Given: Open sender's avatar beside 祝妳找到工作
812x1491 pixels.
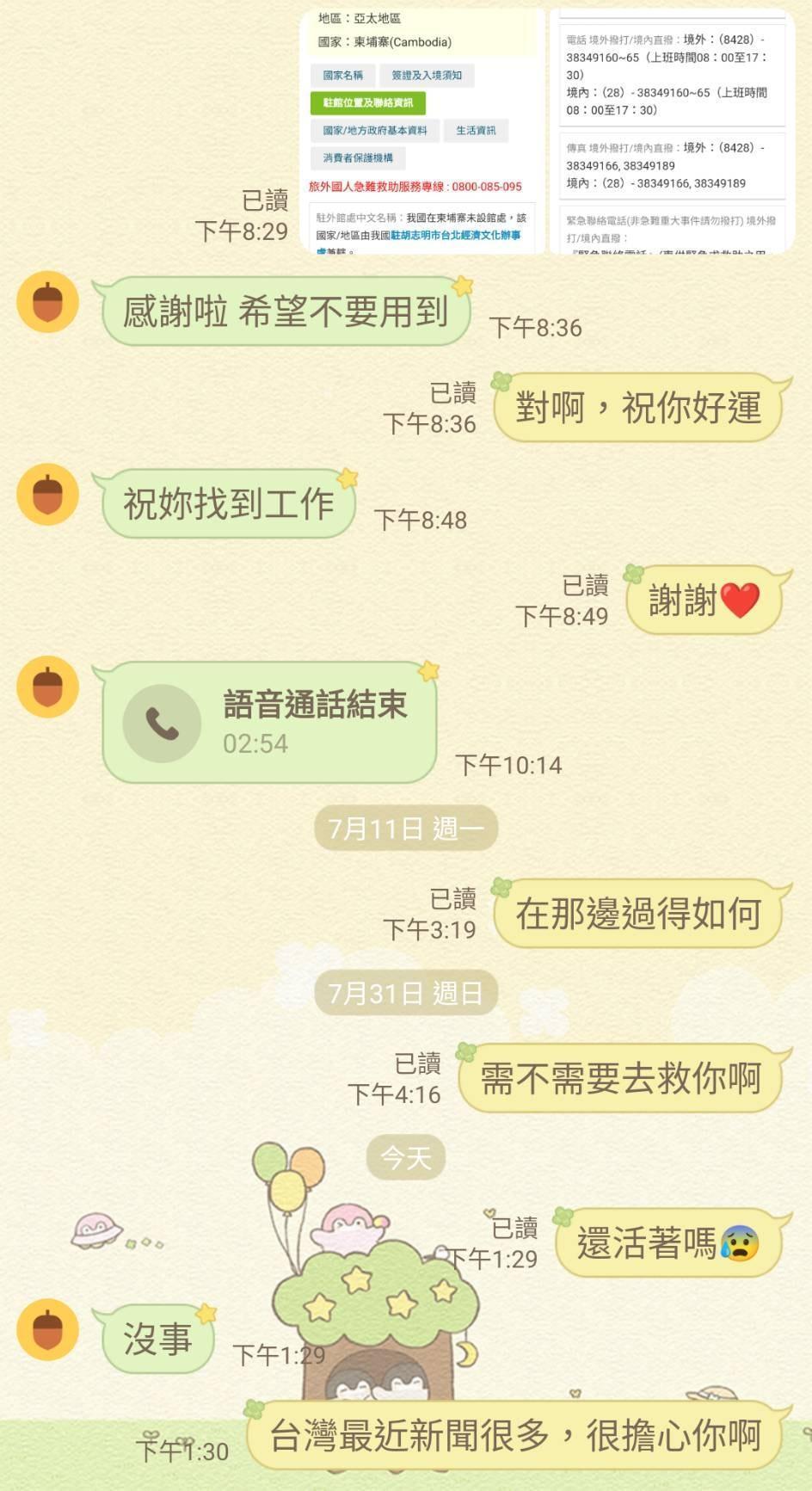Looking at the screenshot, I should [48, 495].
